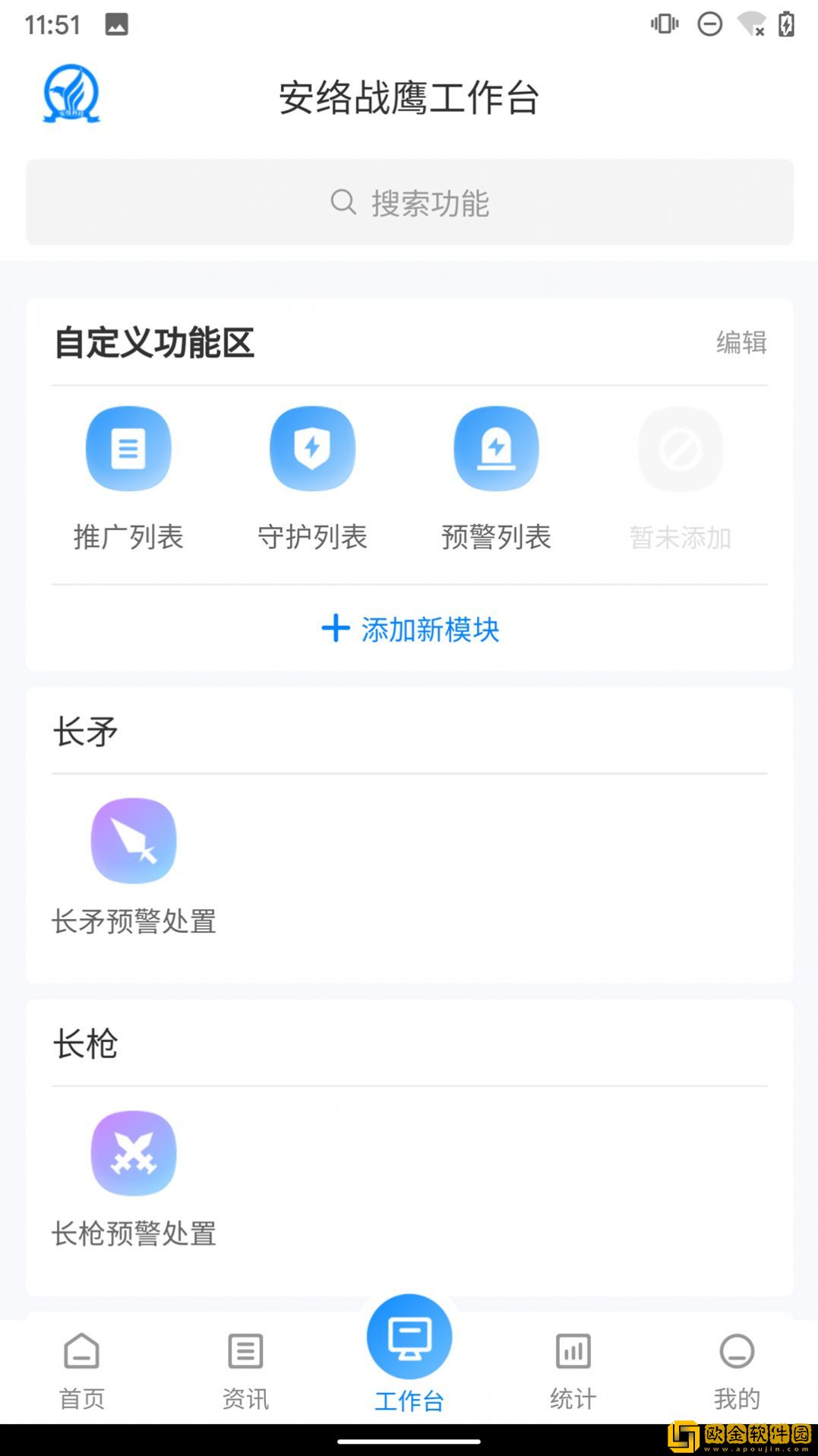Click the magnifying glass search icon
This screenshot has width=818, height=1456.
(x=343, y=202)
